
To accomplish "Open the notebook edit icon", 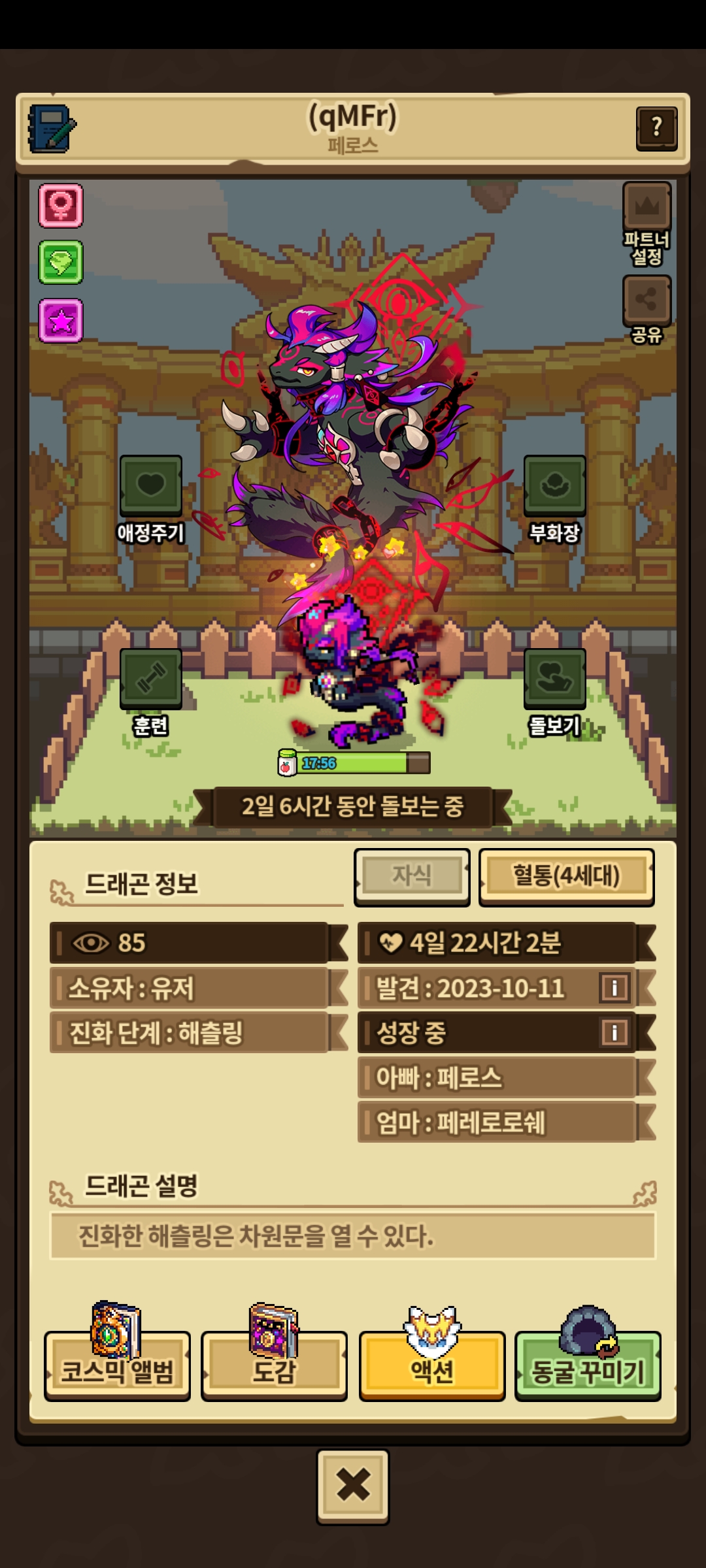I will click(51, 129).
